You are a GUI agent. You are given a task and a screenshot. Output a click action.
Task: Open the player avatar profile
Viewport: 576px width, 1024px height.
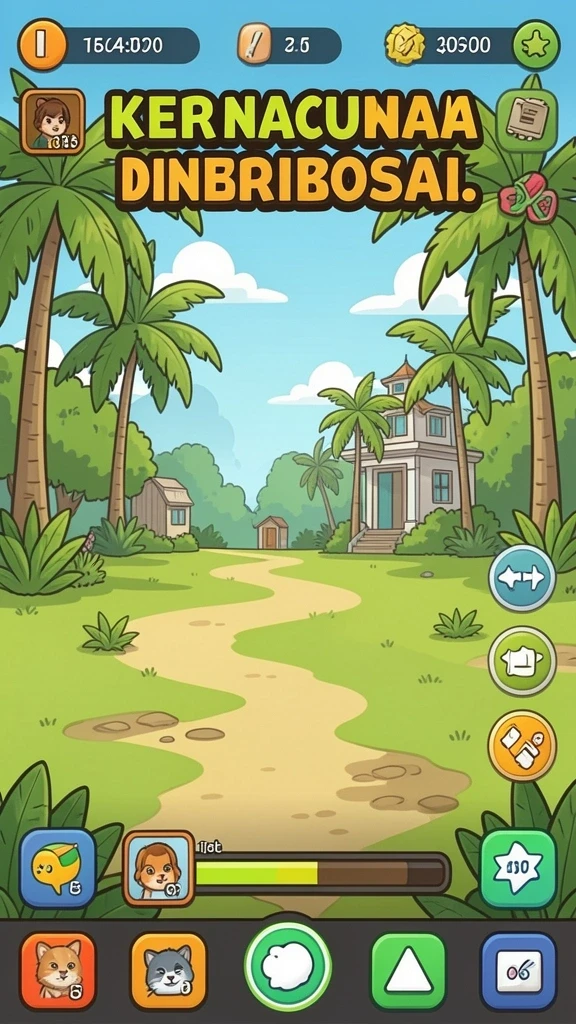click(x=52, y=121)
